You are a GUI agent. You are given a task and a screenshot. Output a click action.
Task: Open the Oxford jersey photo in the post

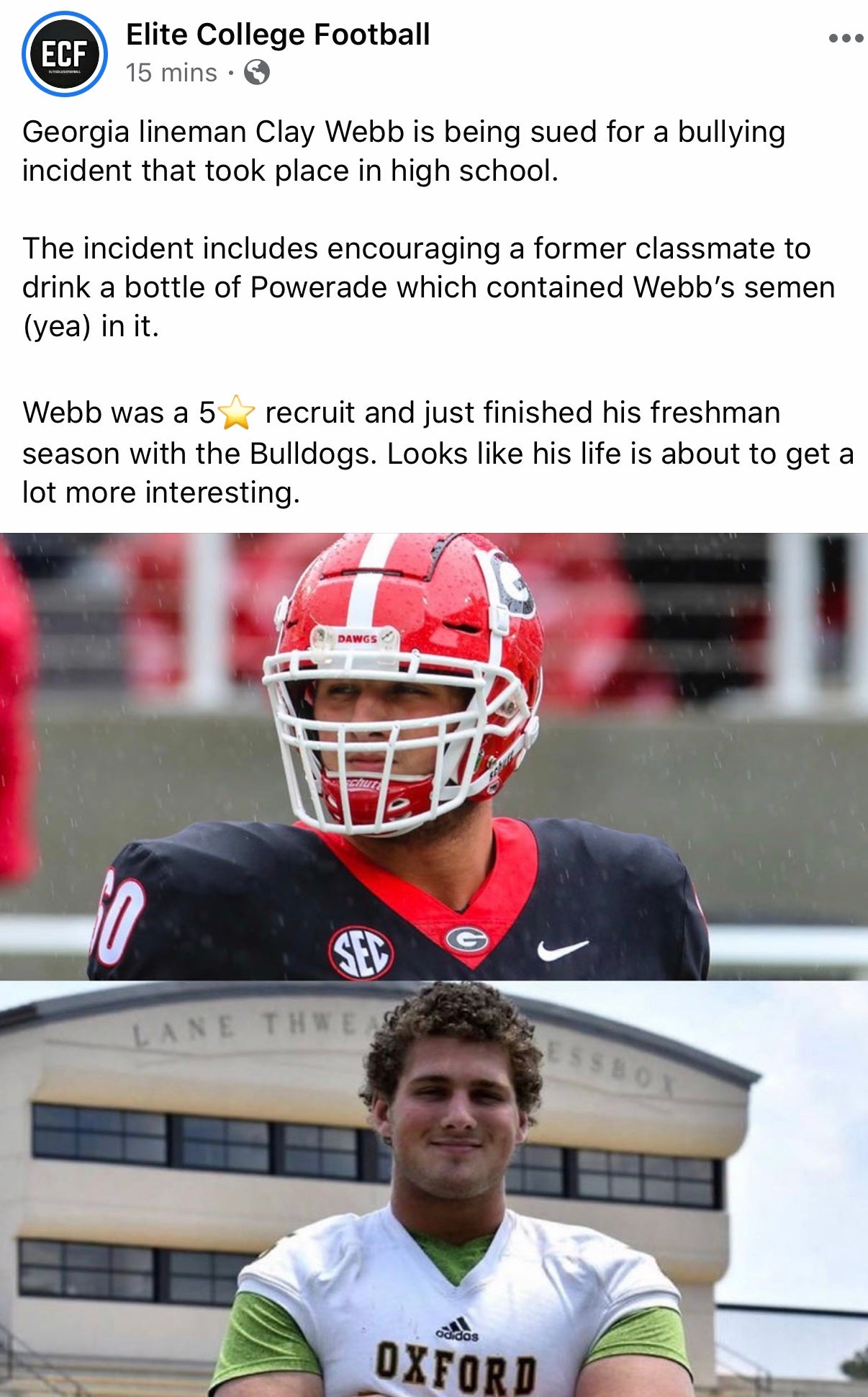434,1189
